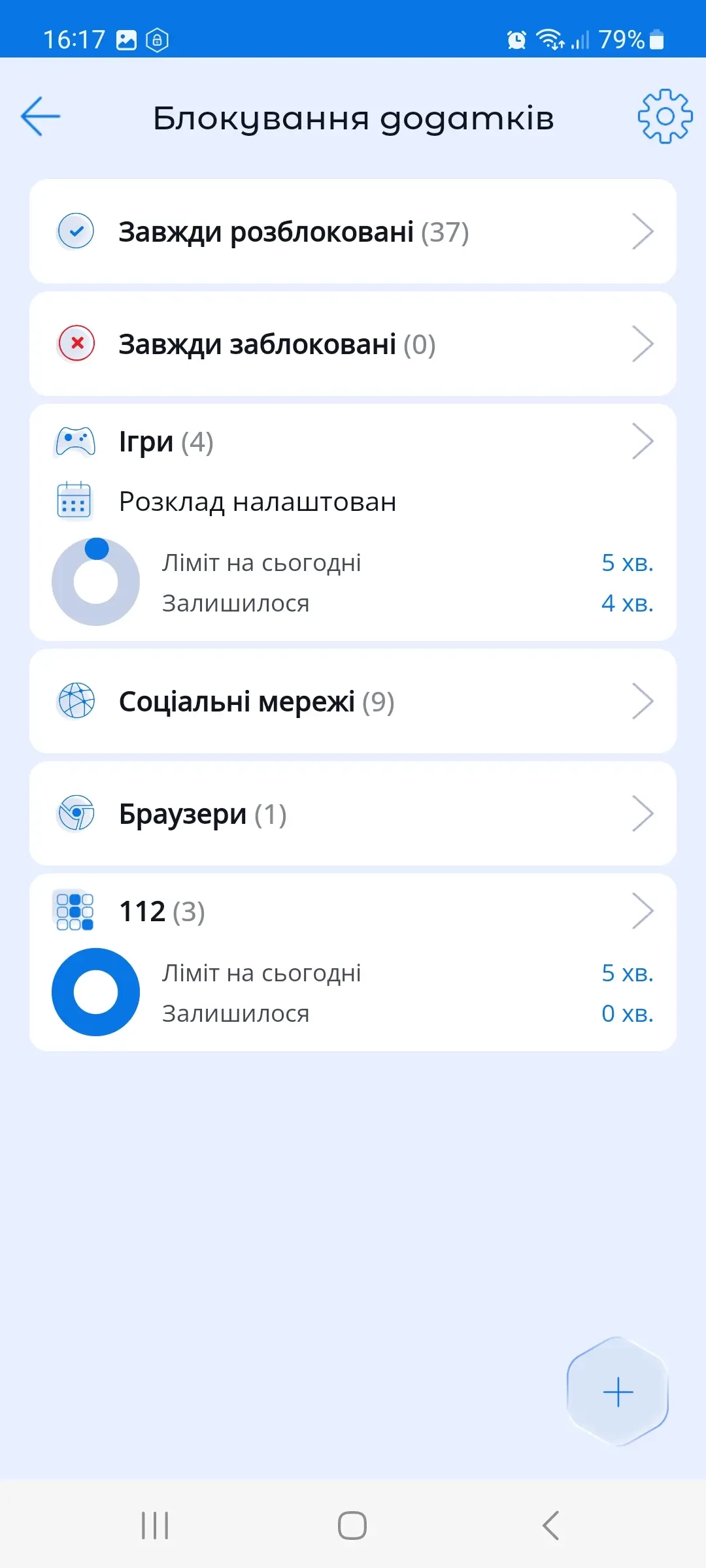The height and width of the screenshot is (1568, 706).
Task: Go back using the top arrow
Action: (41, 117)
